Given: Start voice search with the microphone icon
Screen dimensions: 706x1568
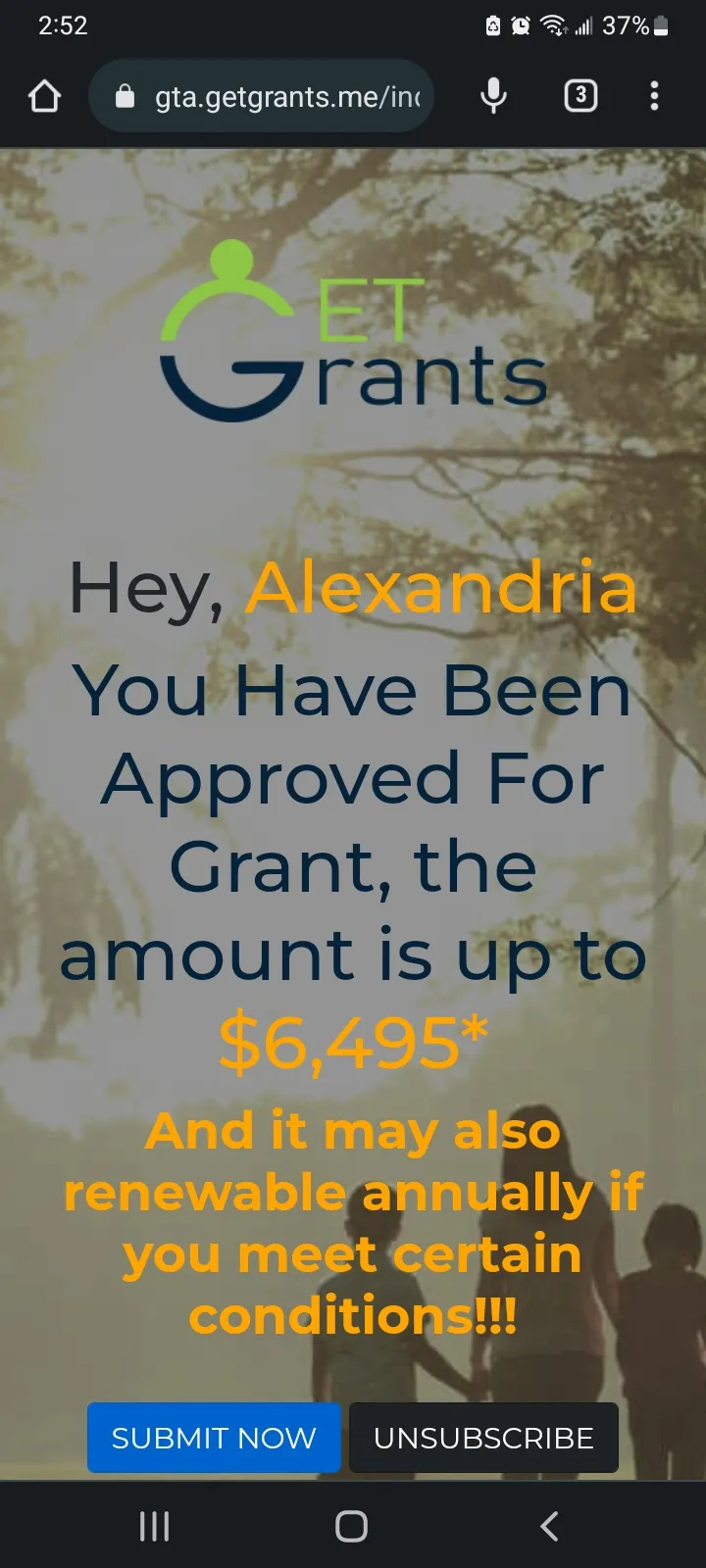Looking at the screenshot, I should click(x=494, y=96).
